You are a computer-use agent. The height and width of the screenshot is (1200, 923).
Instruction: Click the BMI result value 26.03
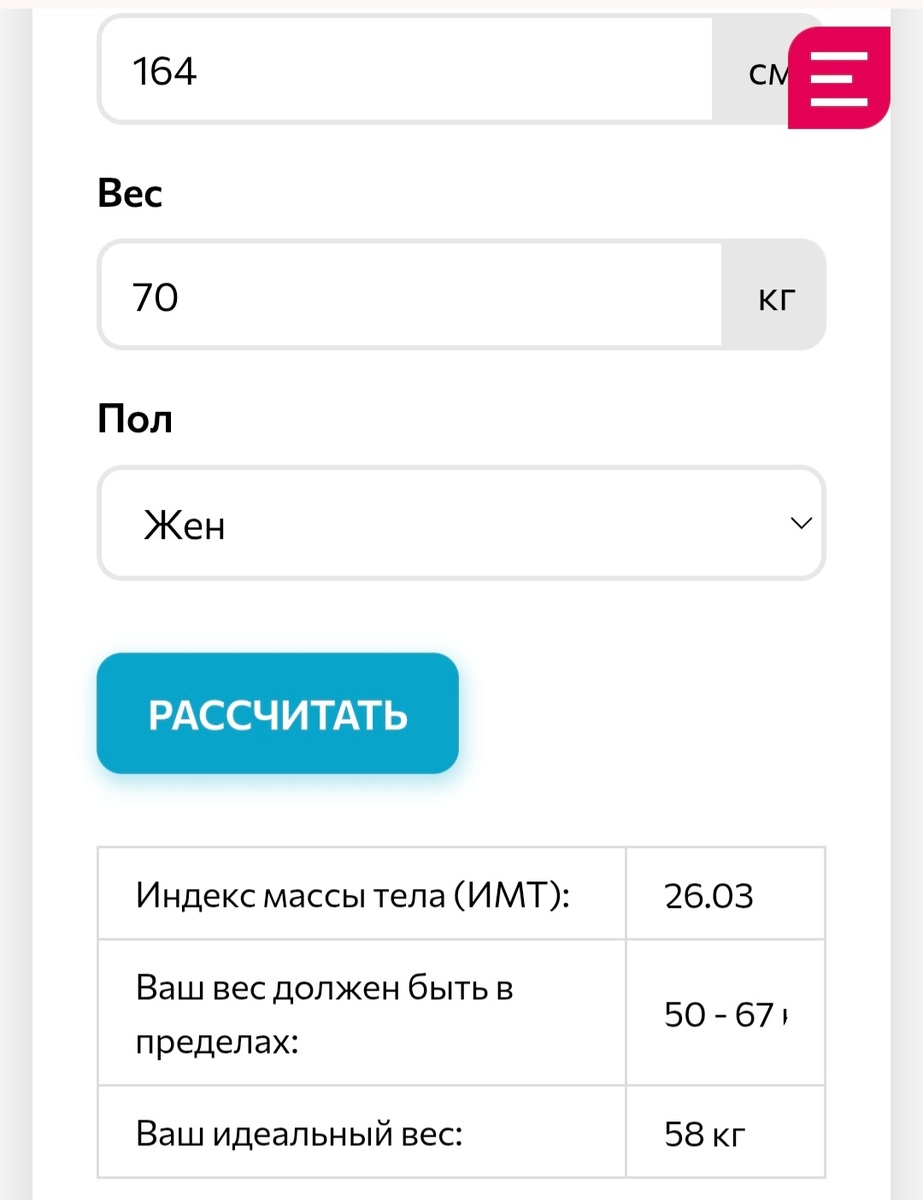coord(710,895)
